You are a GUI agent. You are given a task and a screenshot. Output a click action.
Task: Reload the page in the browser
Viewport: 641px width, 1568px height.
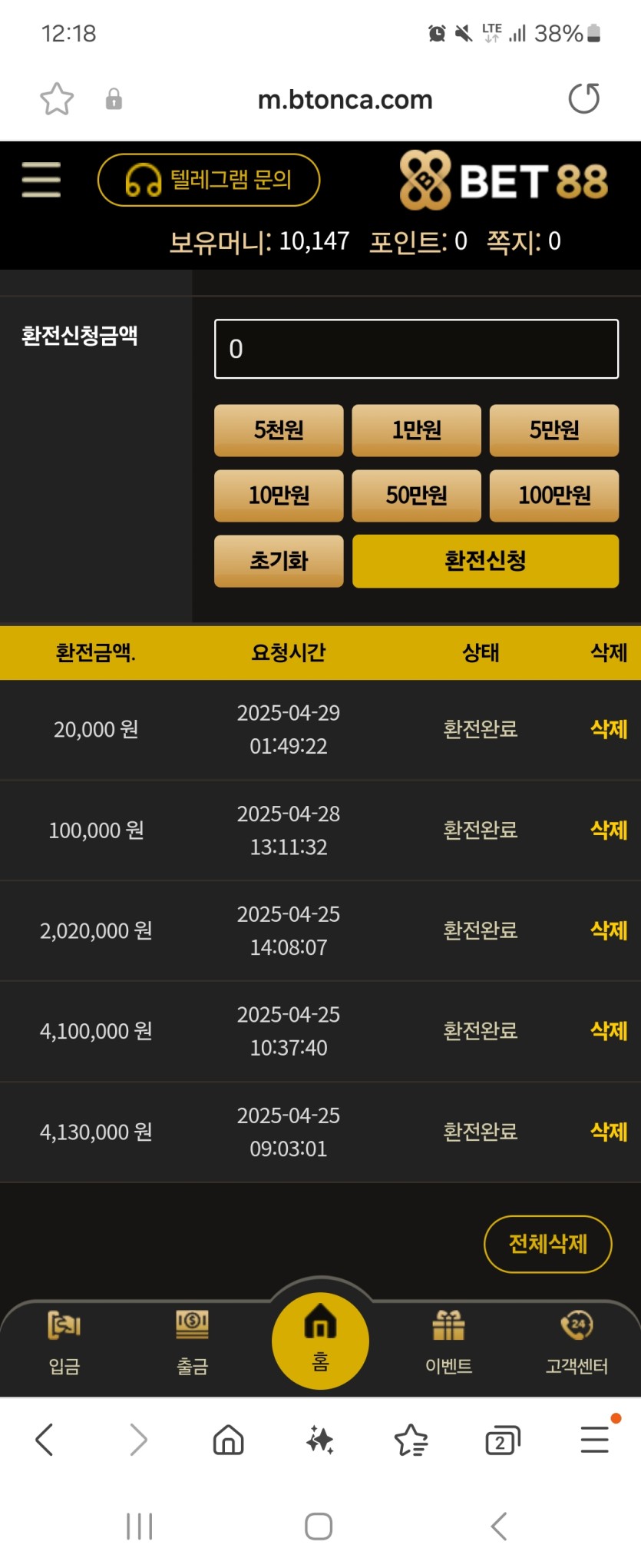point(584,99)
